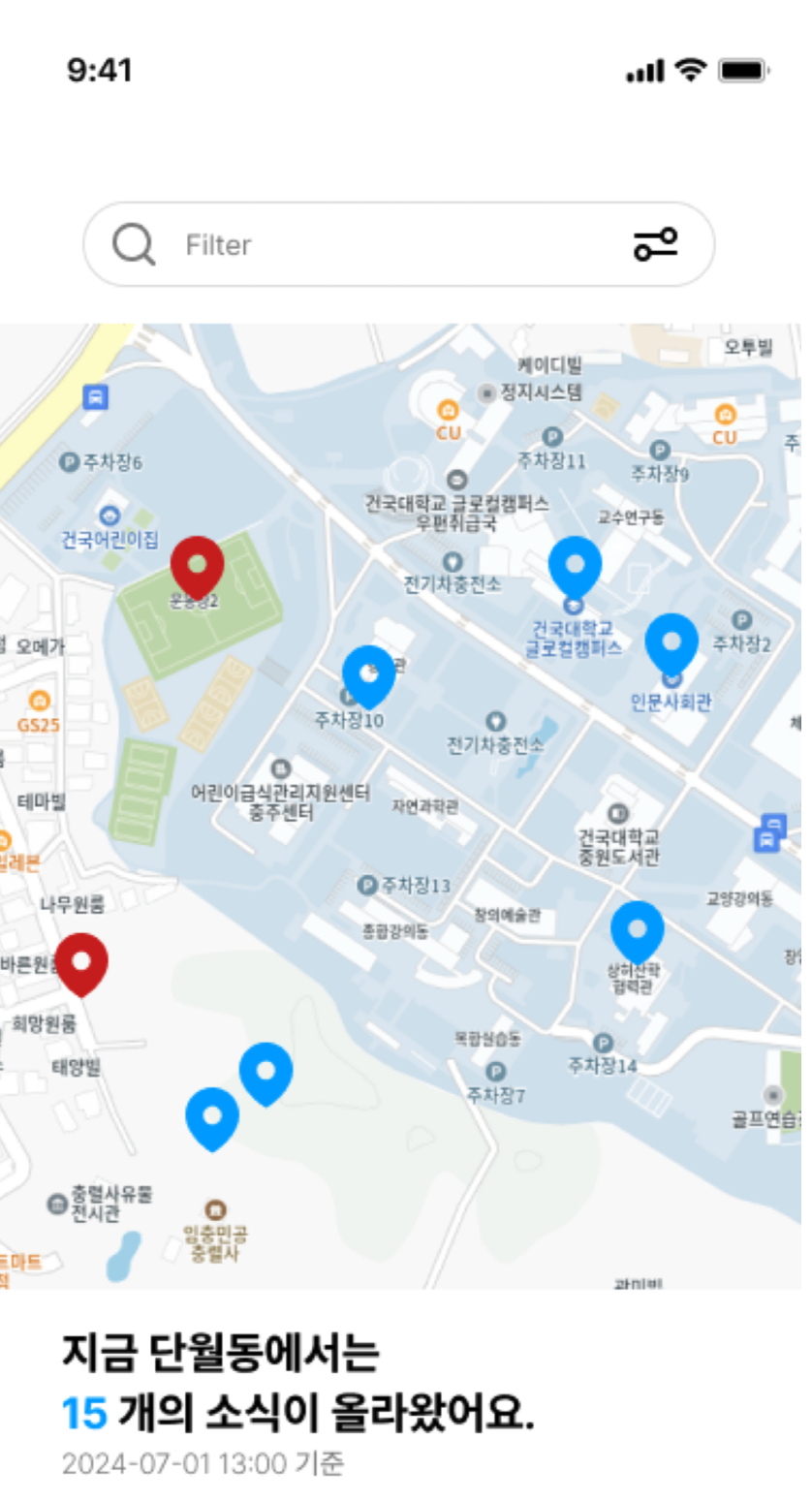
Task: Select the red pin near 바른원룸
Action: [81, 962]
